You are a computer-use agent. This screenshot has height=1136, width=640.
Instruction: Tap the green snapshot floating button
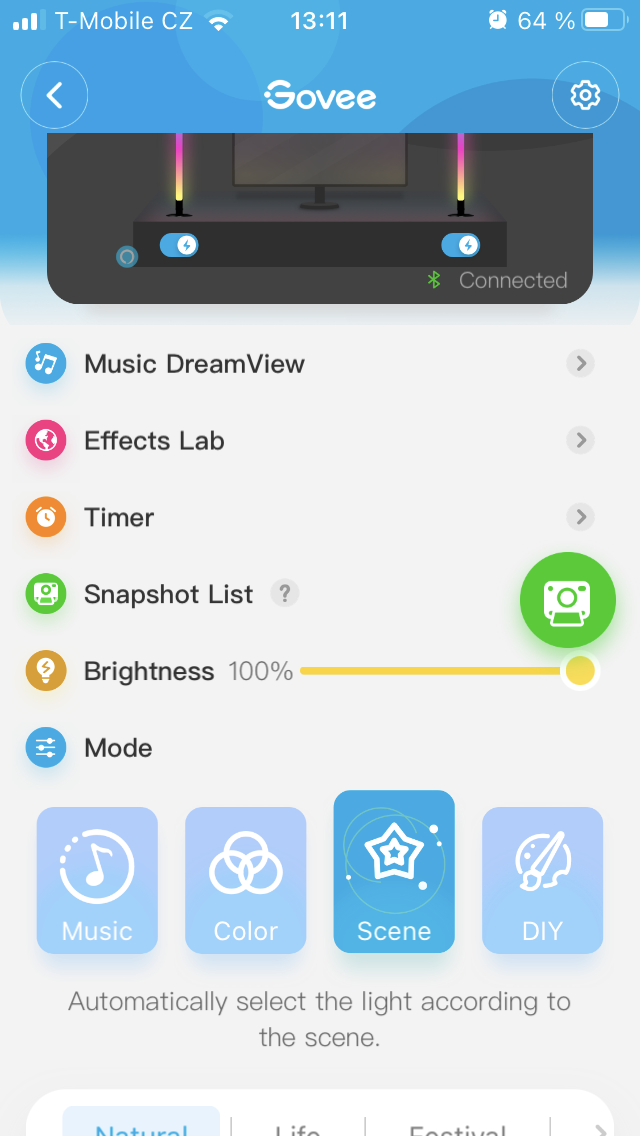coord(568,600)
